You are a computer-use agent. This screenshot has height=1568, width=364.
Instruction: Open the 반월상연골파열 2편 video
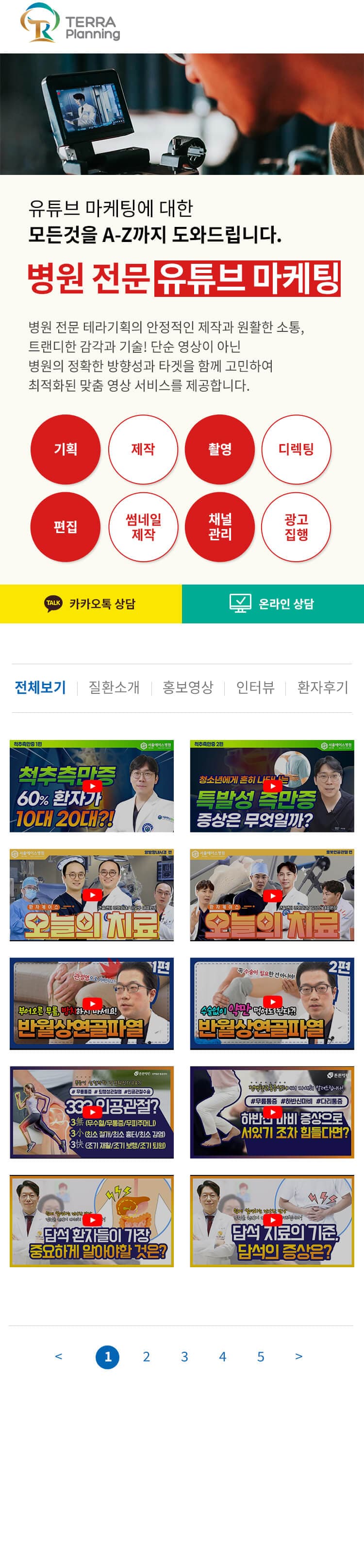click(x=272, y=1004)
